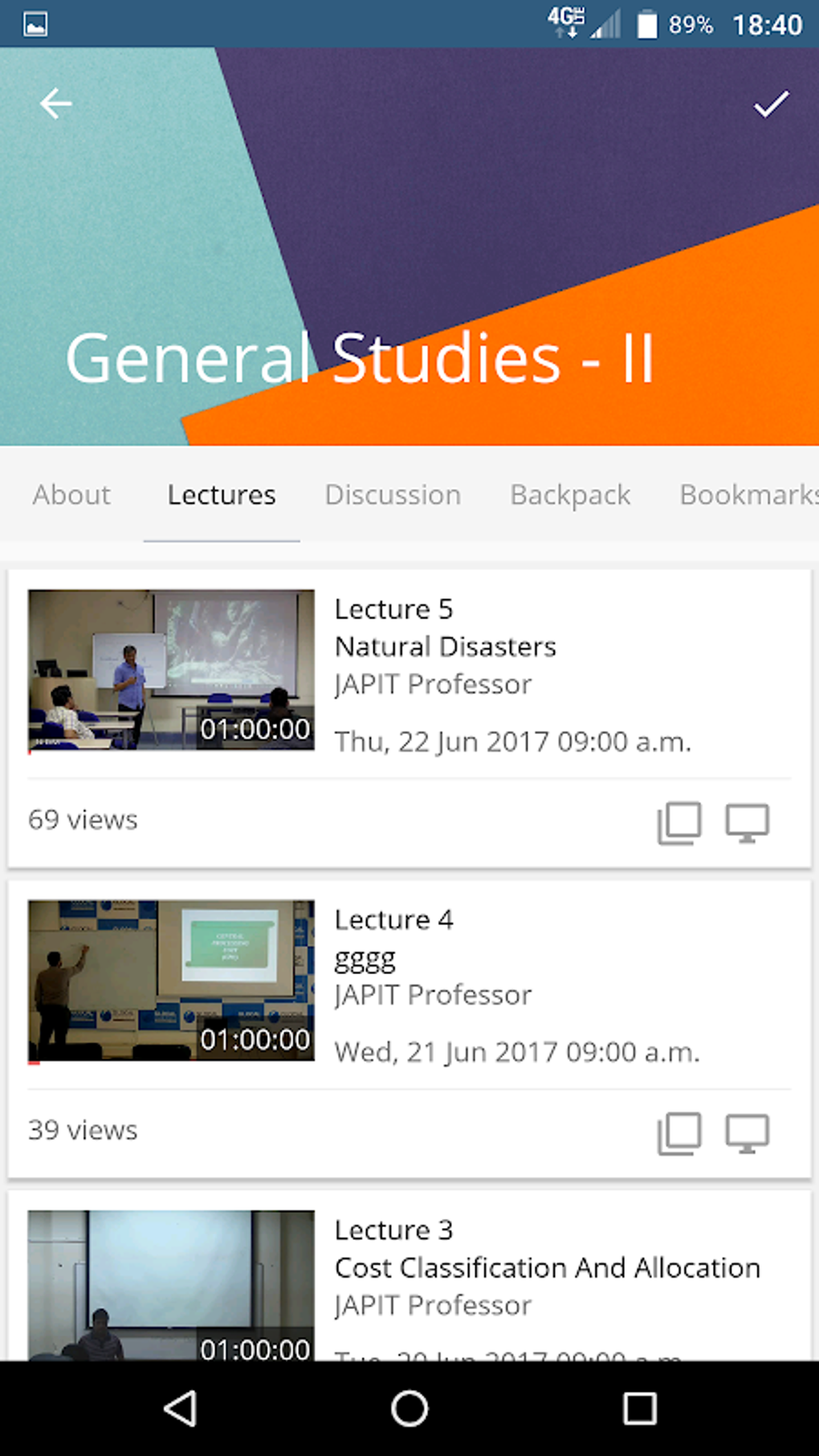Play the Lecture 4 gggg video
The height and width of the screenshot is (1456, 819).
[x=171, y=981]
